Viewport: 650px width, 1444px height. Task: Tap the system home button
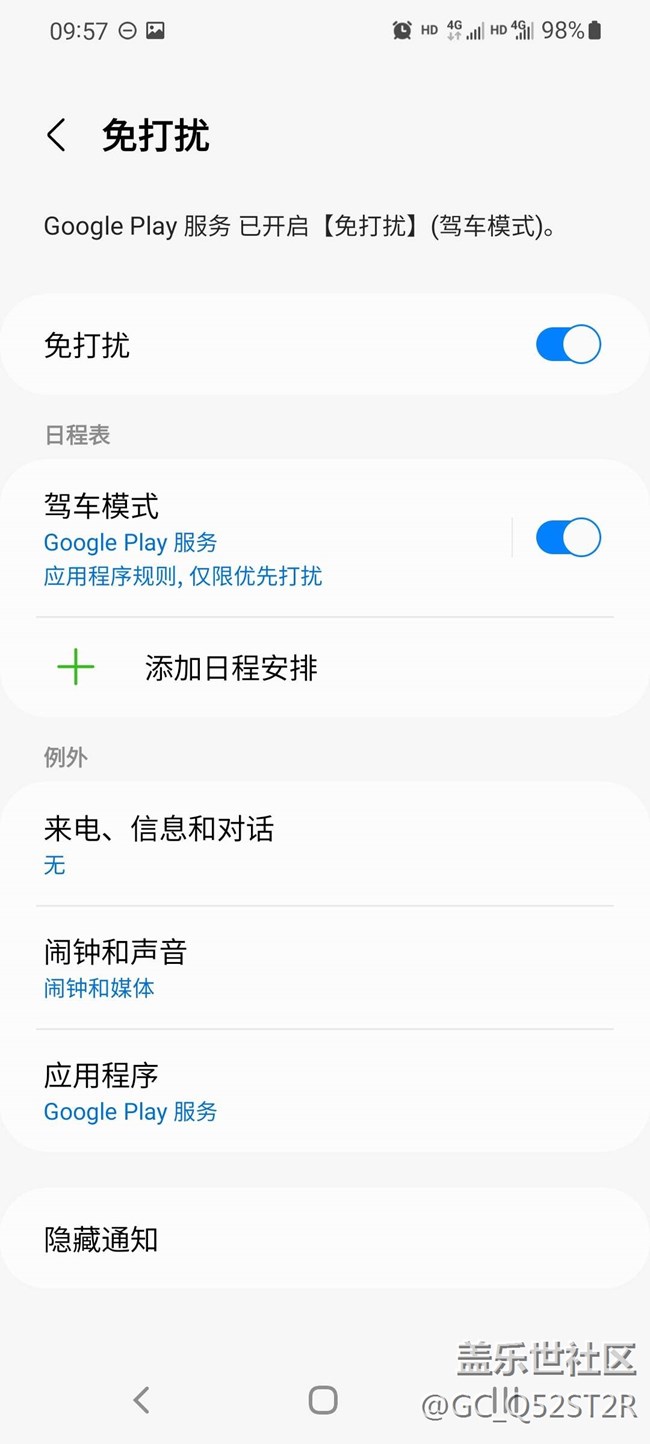click(x=323, y=1400)
